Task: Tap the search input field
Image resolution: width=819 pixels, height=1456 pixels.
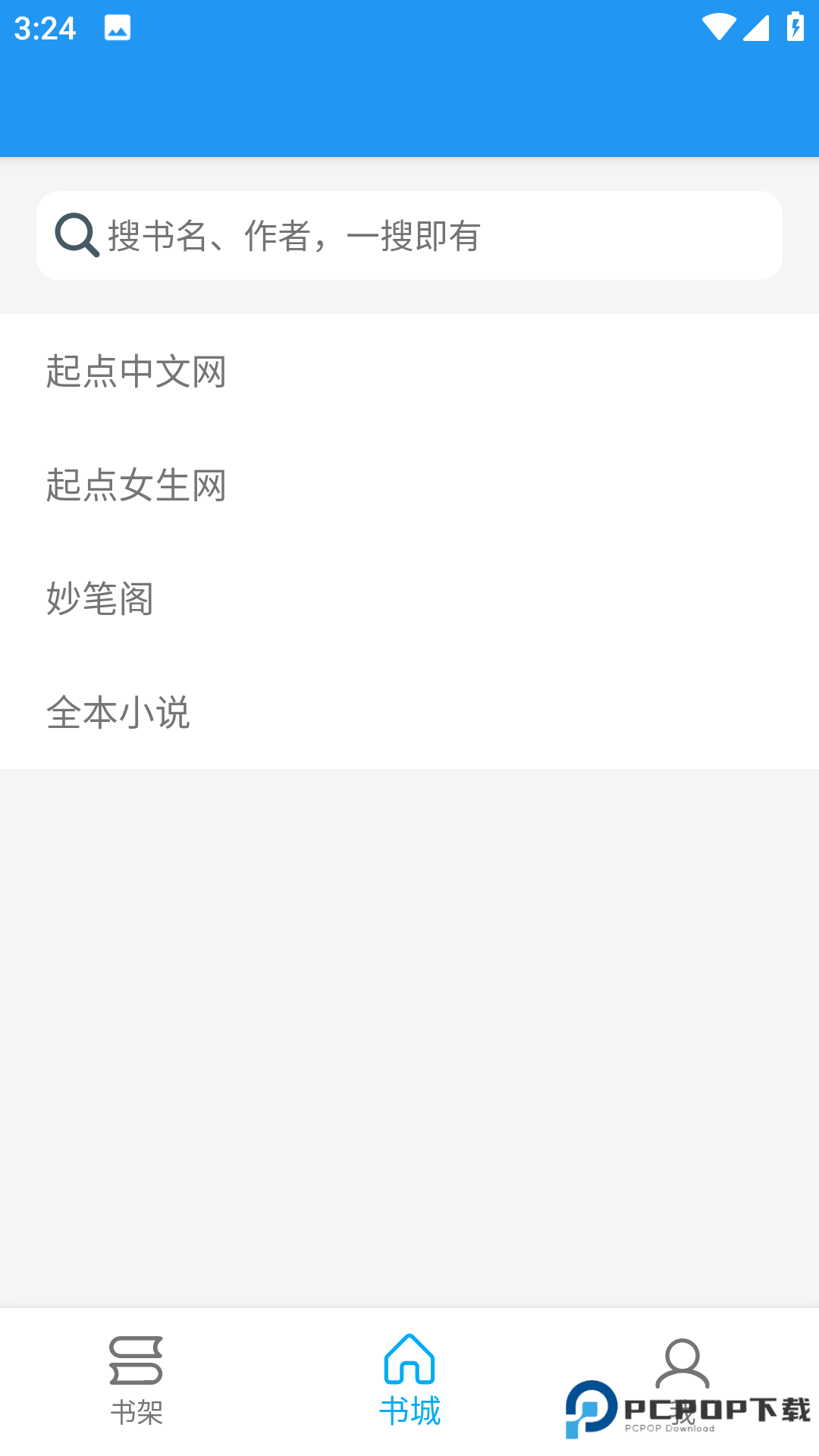Action: point(409,235)
